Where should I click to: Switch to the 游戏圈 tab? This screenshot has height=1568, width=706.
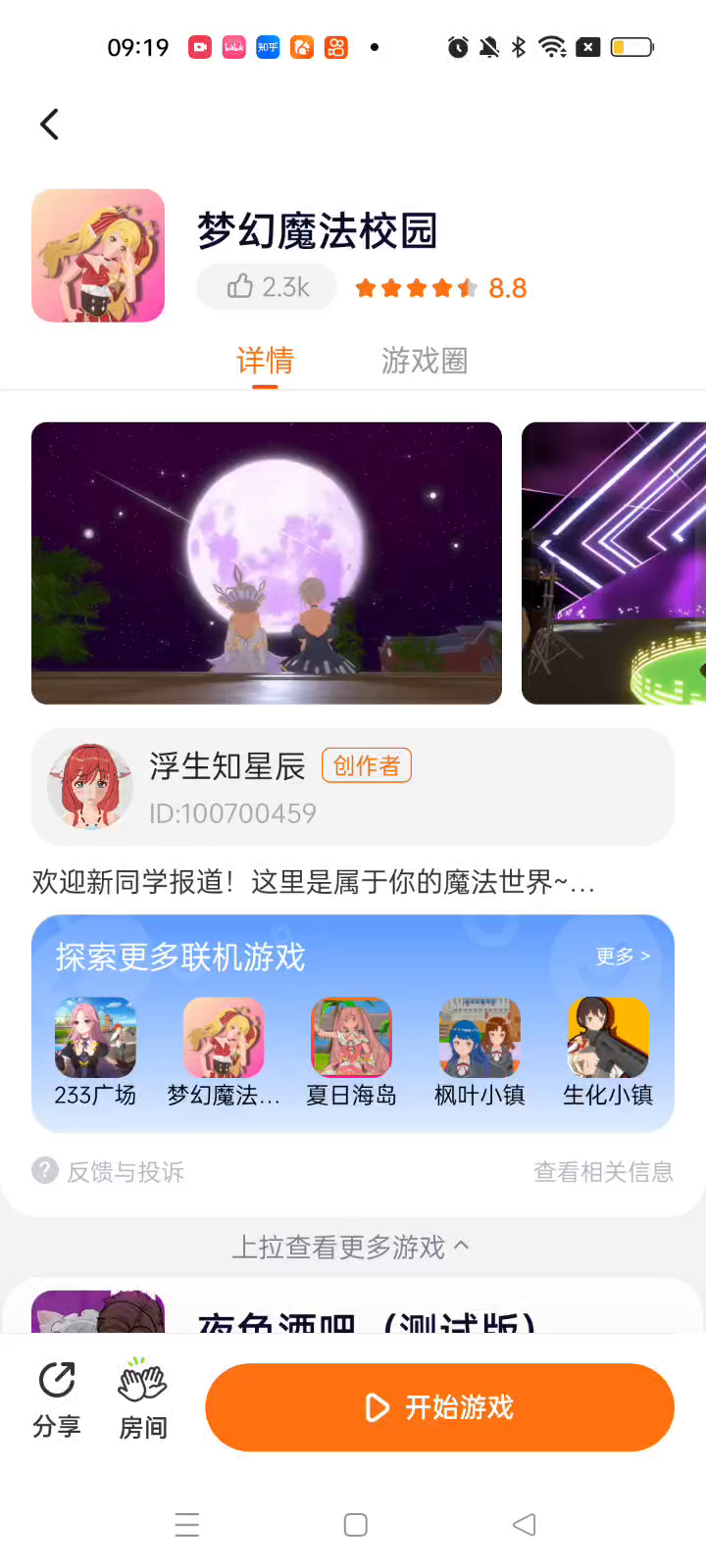tap(425, 361)
